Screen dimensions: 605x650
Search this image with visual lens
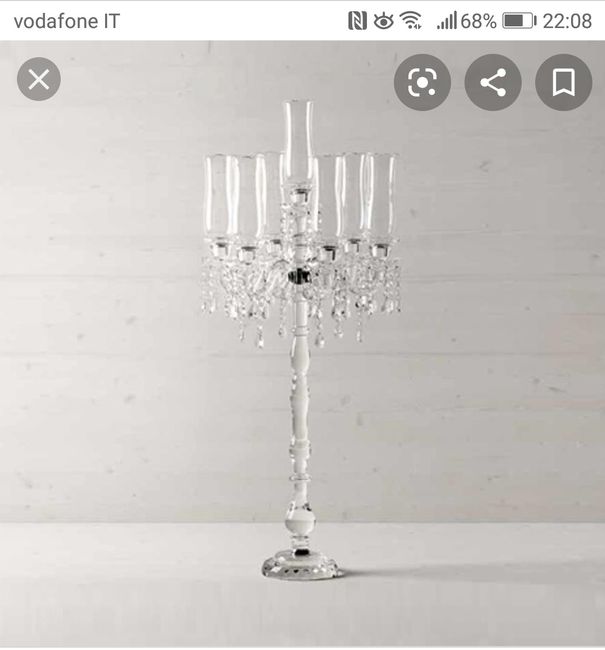(422, 82)
